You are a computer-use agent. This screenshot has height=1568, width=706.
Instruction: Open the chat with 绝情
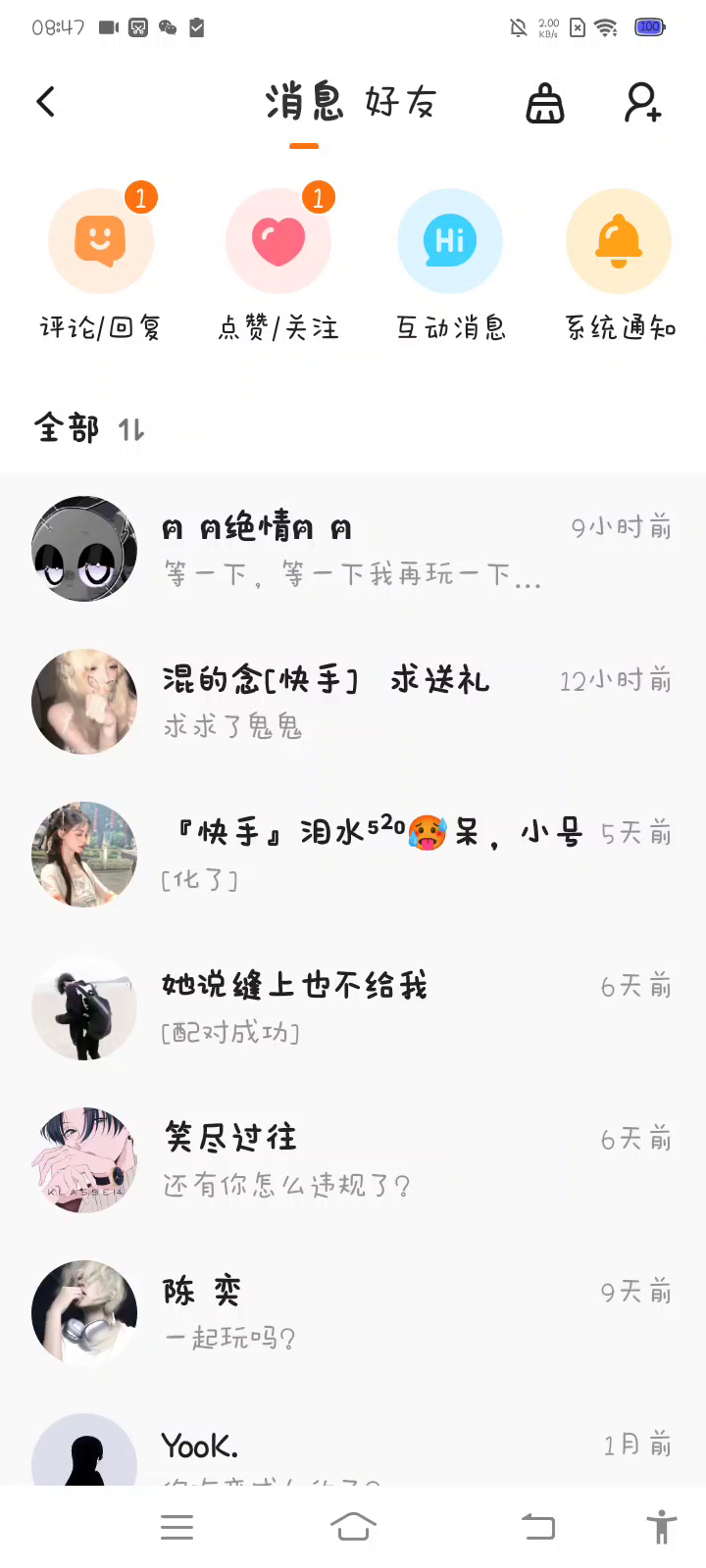point(353,549)
